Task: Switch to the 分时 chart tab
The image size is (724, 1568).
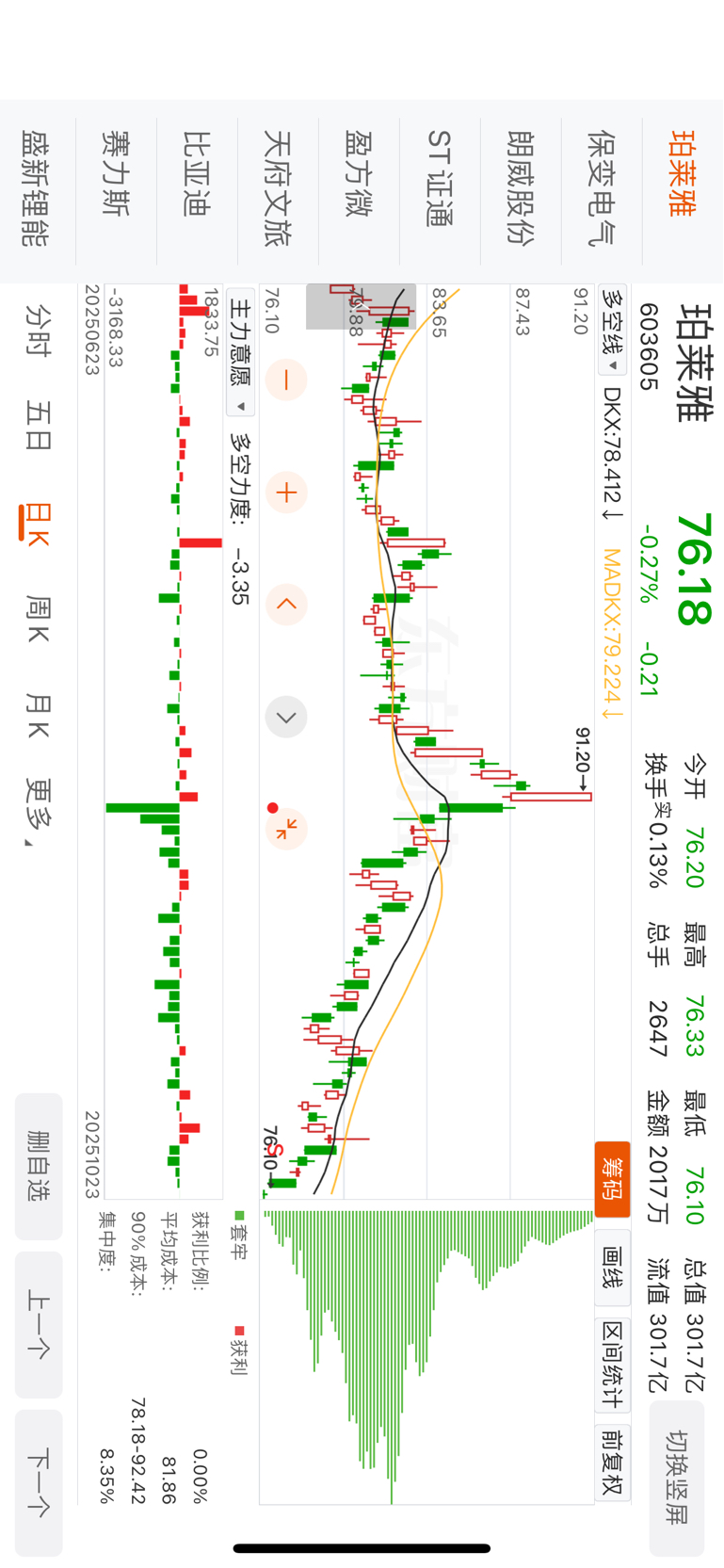Action: pyautogui.click(x=38, y=330)
